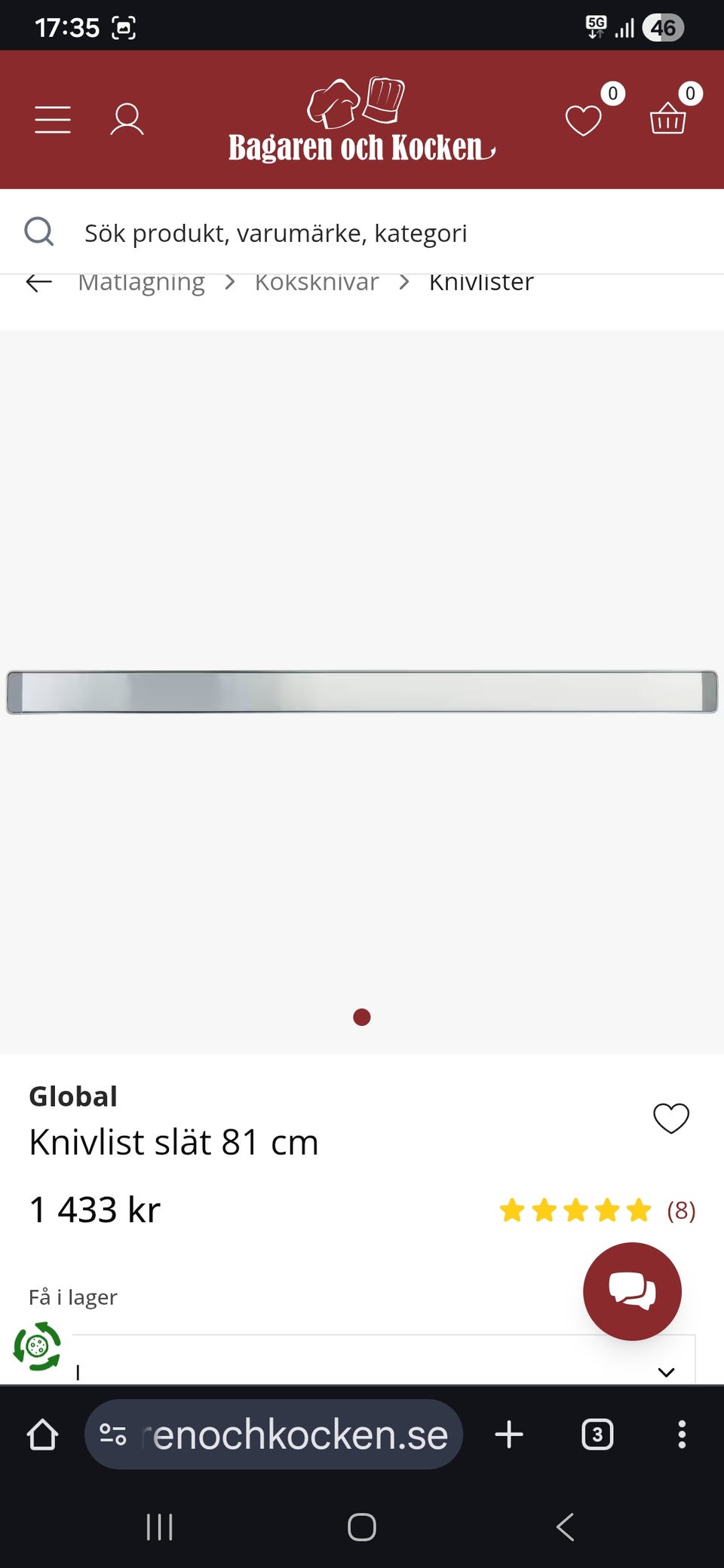
Task: Open the live chat bubble
Action: 632,1291
